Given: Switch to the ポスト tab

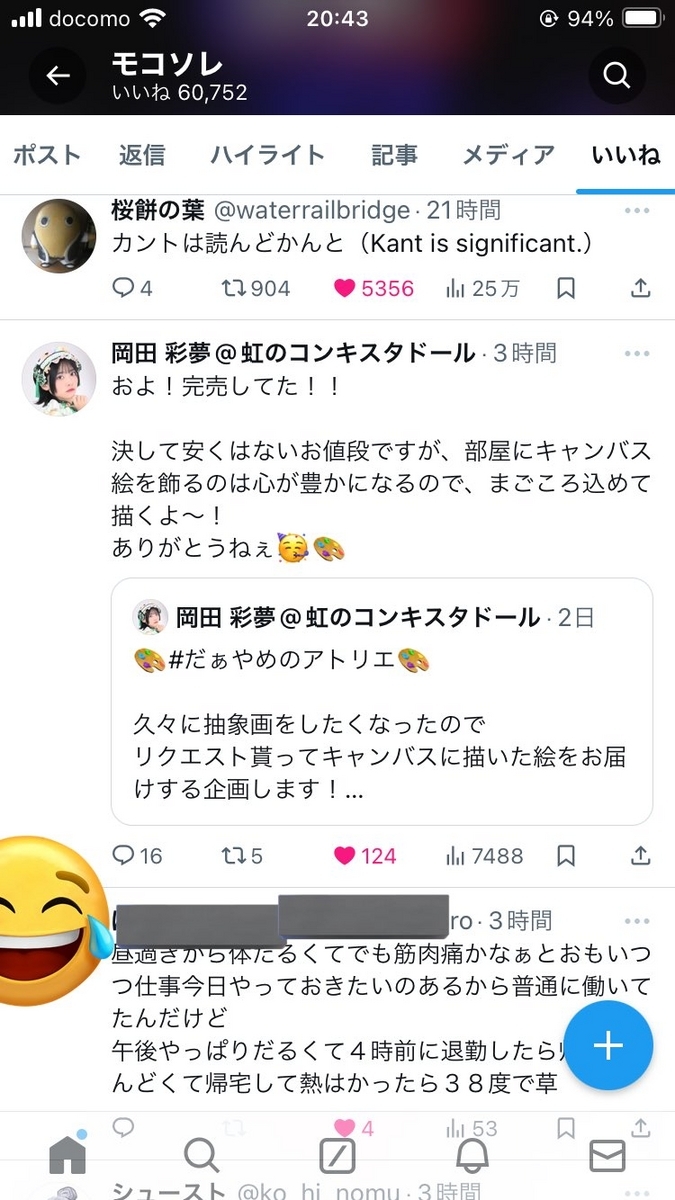Looking at the screenshot, I should click(47, 155).
